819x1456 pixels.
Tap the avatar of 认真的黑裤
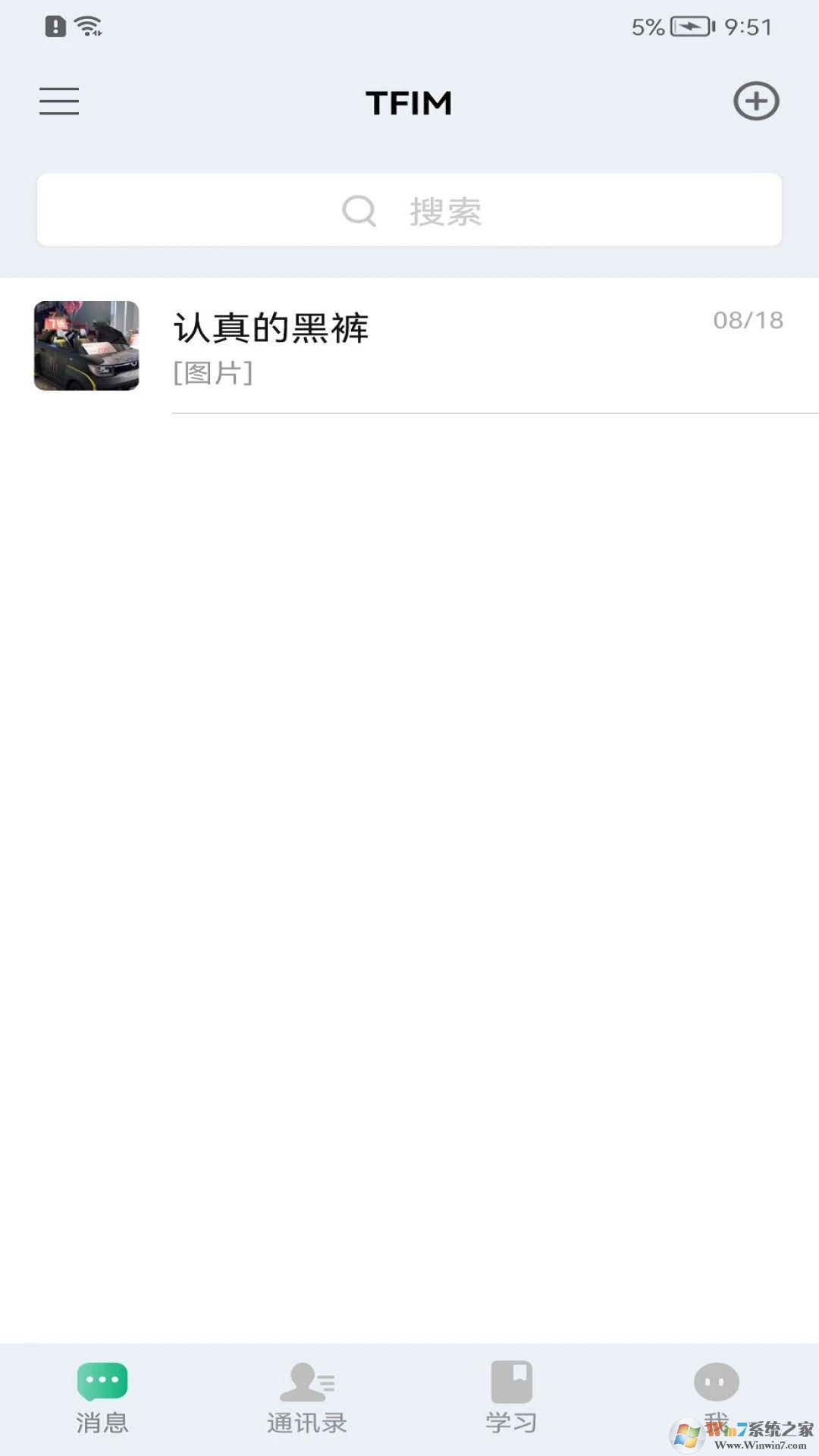click(86, 346)
